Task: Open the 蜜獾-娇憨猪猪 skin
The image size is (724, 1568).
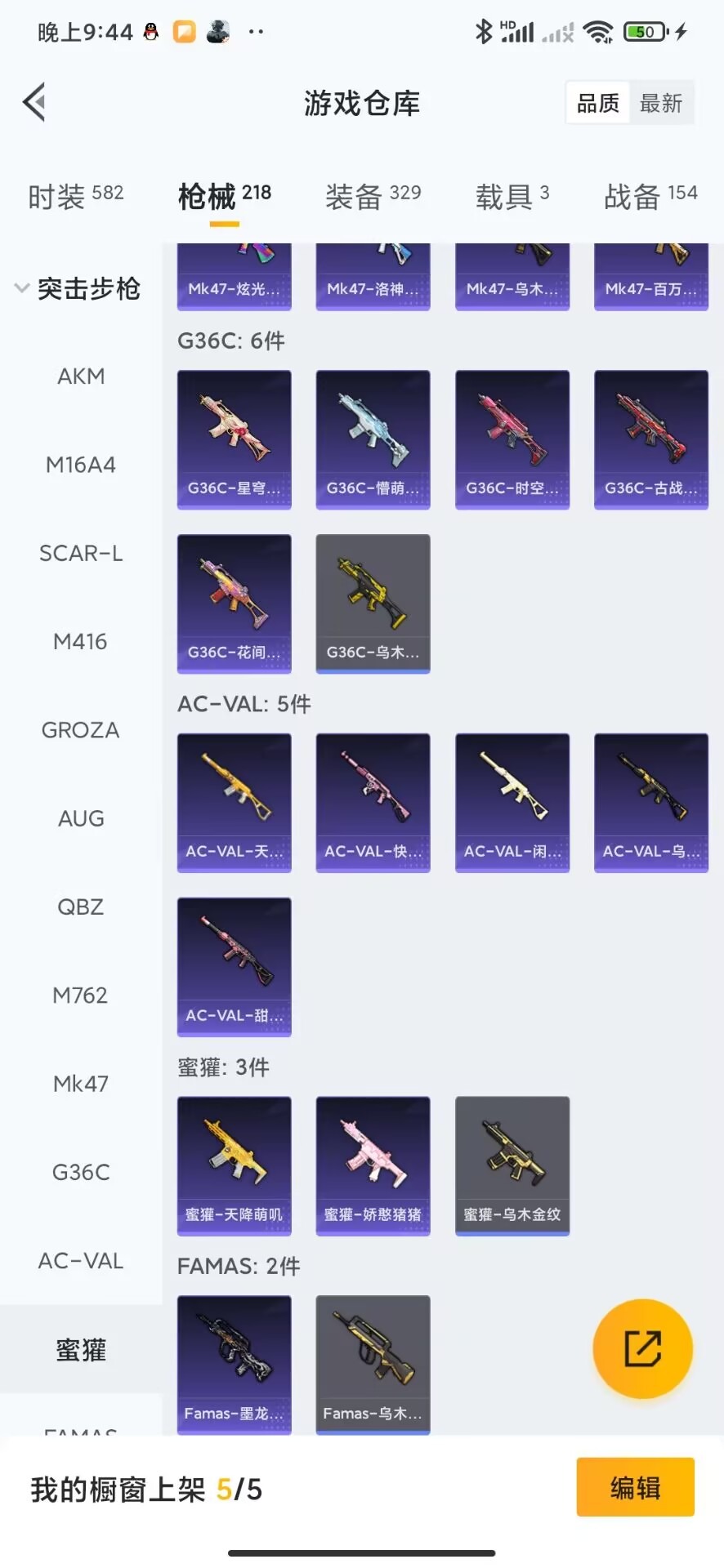Action: click(x=373, y=1166)
